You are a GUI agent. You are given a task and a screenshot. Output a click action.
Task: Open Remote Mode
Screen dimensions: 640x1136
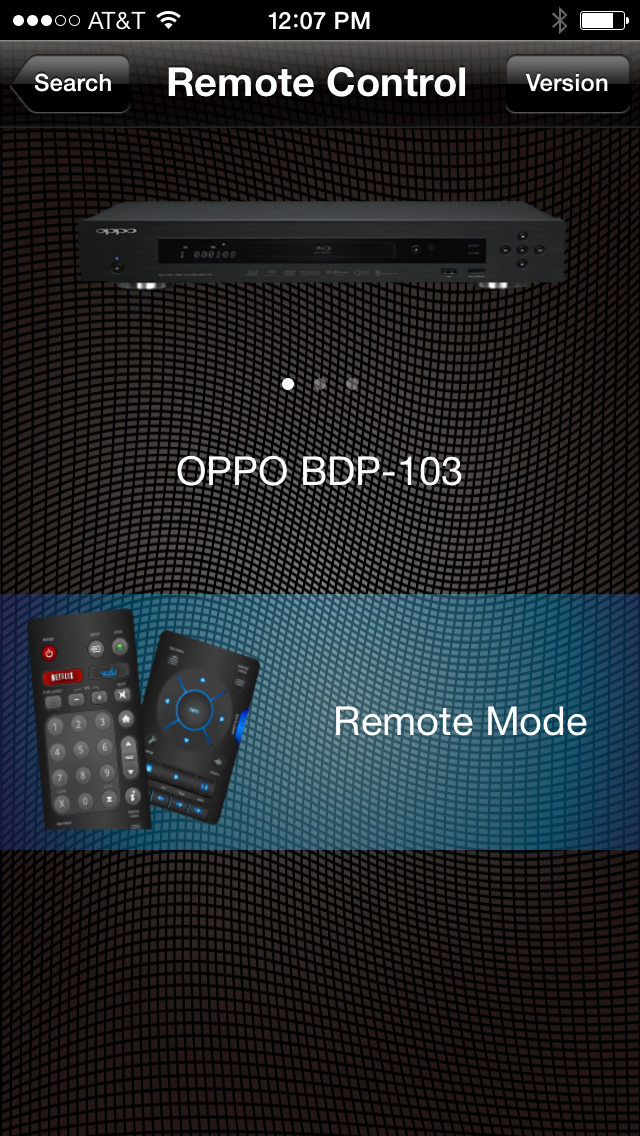point(320,721)
